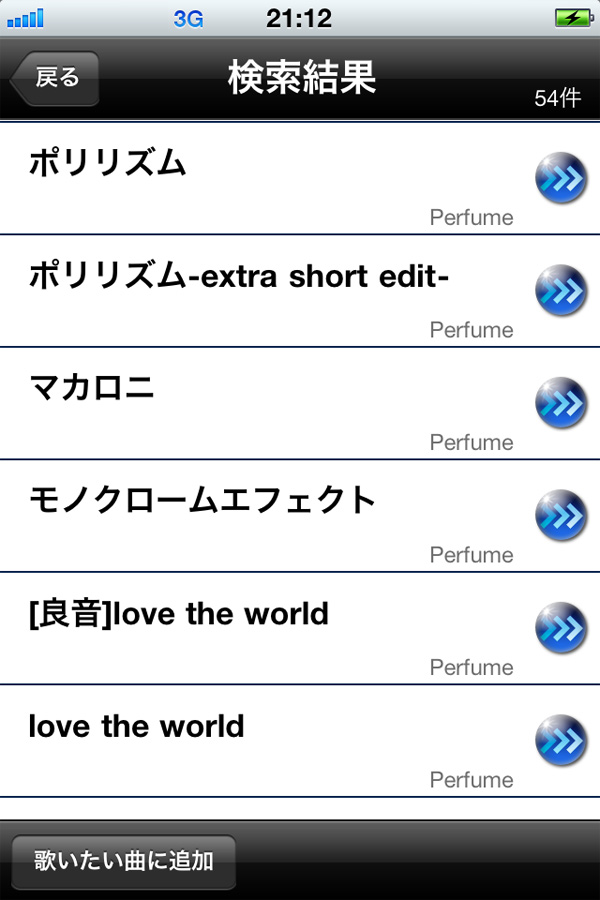This screenshot has width=600, height=900.
Task: Tap the blue arrow icon beside マカロニ
Action: click(x=560, y=403)
